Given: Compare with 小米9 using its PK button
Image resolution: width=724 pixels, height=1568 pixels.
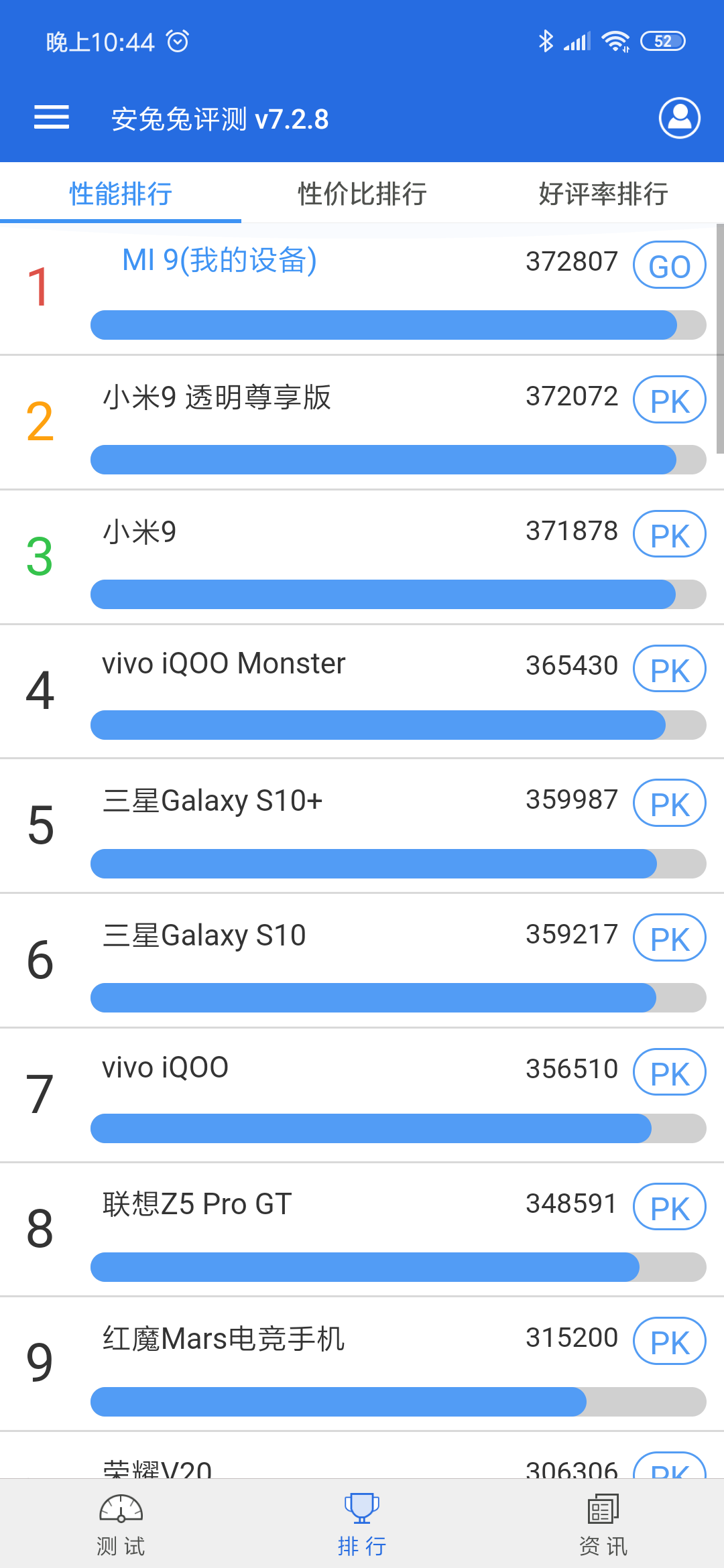Looking at the screenshot, I should (670, 535).
